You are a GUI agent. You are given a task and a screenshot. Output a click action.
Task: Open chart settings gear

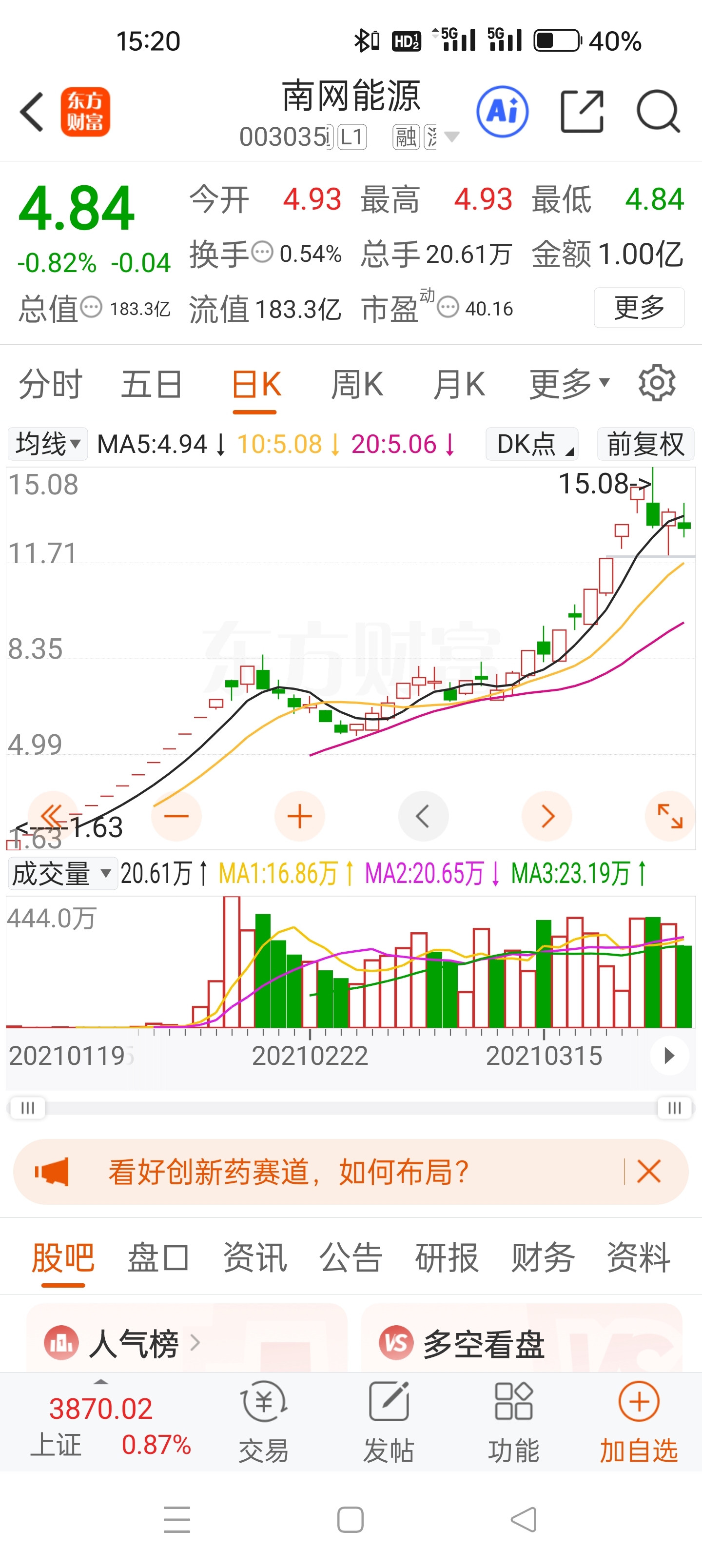[656, 384]
